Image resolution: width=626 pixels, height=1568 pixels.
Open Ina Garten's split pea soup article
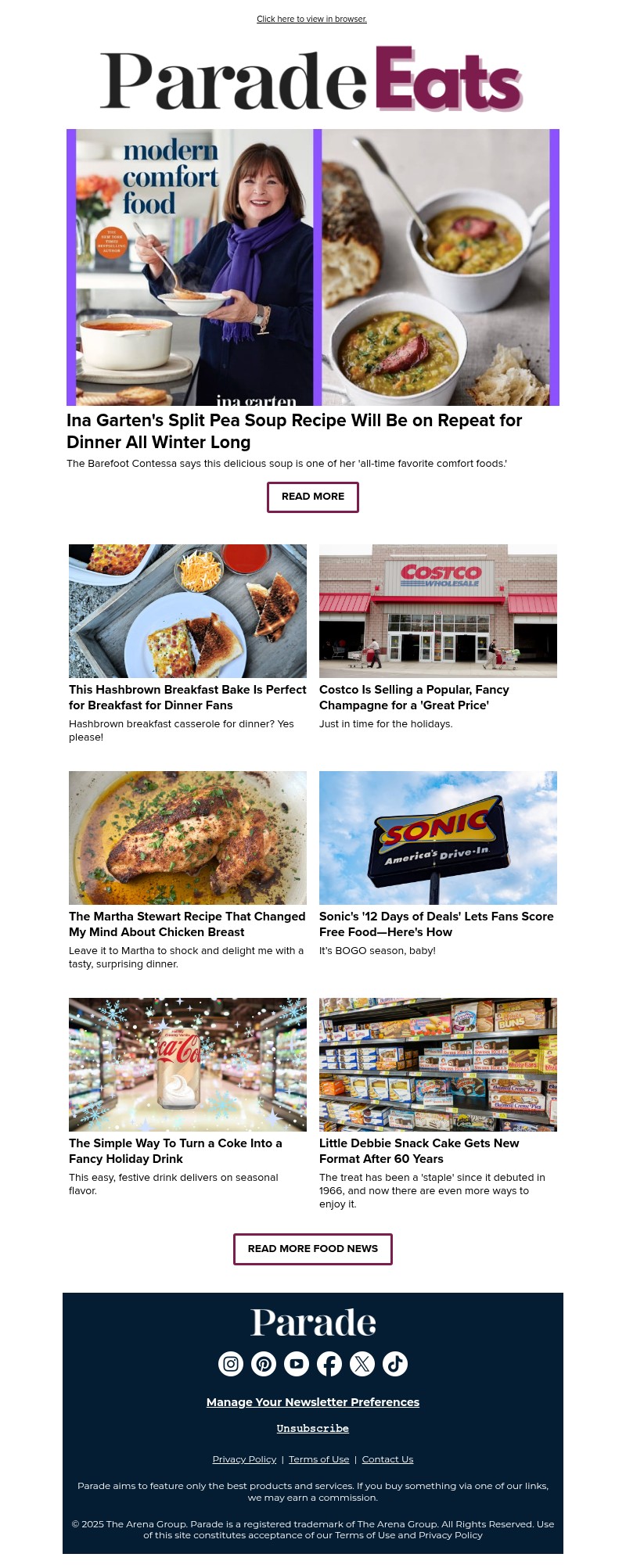pyautogui.click(x=295, y=431)
